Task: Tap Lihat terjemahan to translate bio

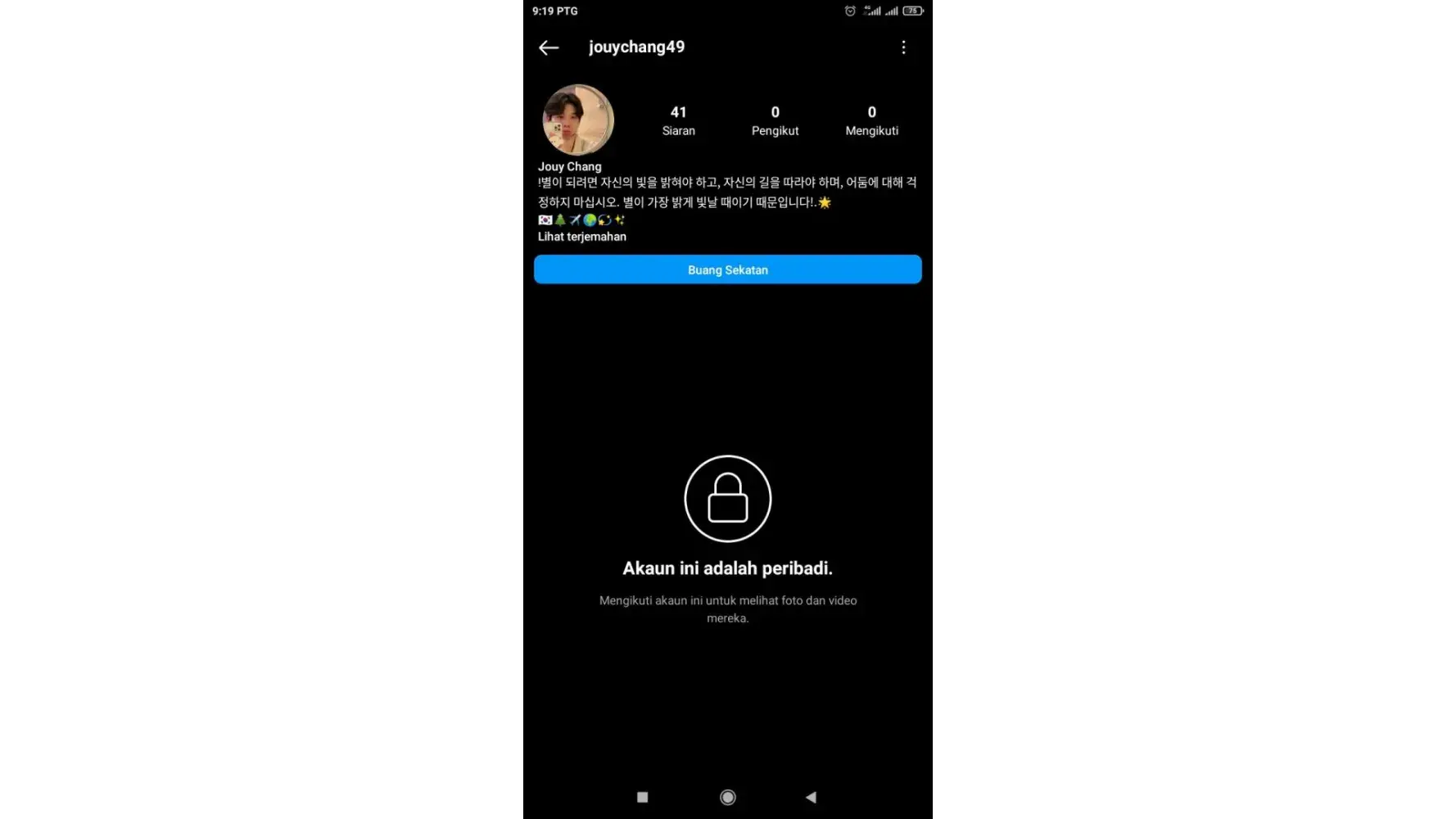Action: coord(581,237)
